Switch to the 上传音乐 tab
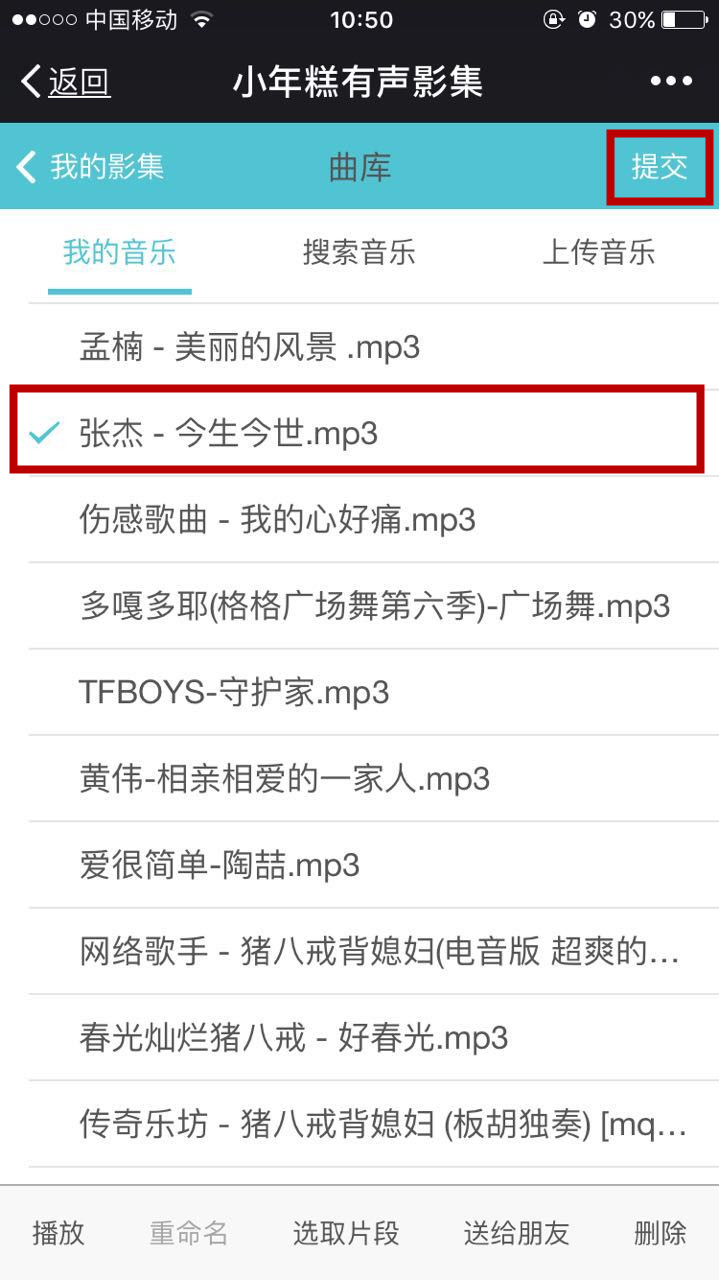The image size is (719, 1280). [x=598, y=252]
